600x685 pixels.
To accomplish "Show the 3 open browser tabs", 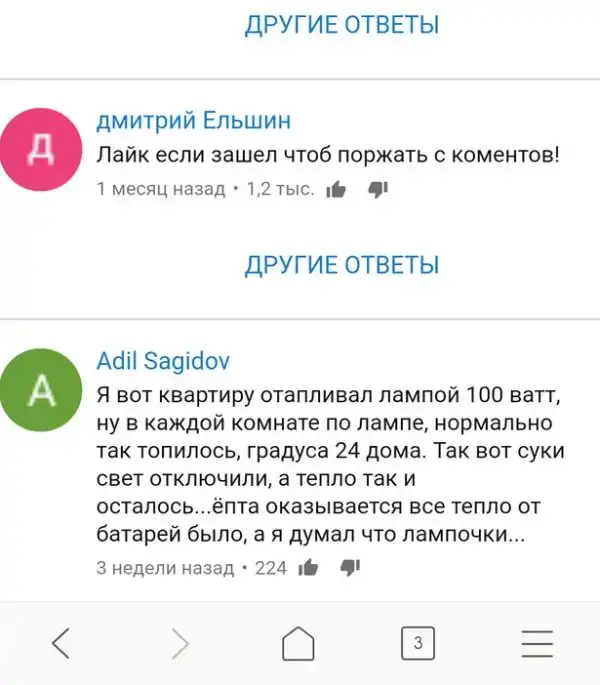I will (418, 644).
